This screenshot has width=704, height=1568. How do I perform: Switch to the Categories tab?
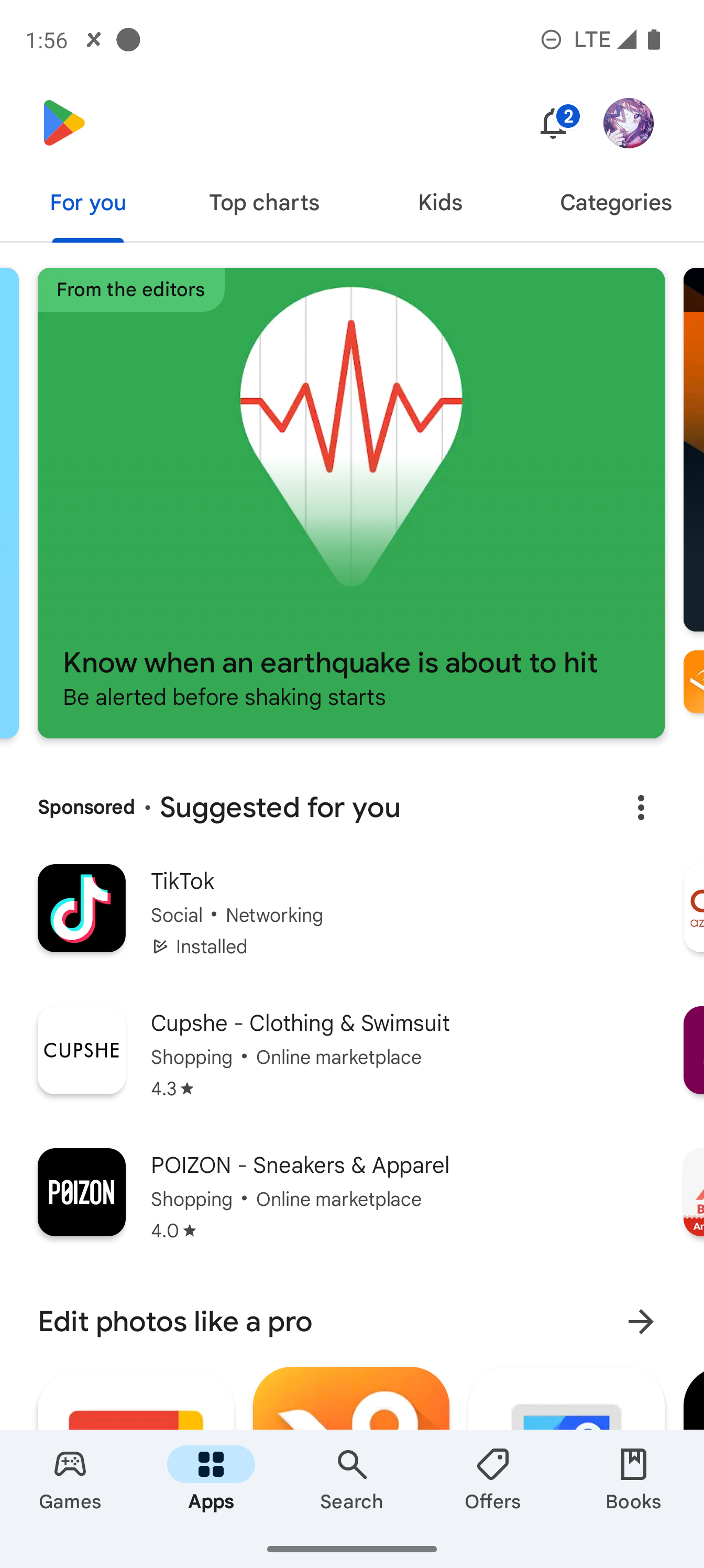point(616,203)
